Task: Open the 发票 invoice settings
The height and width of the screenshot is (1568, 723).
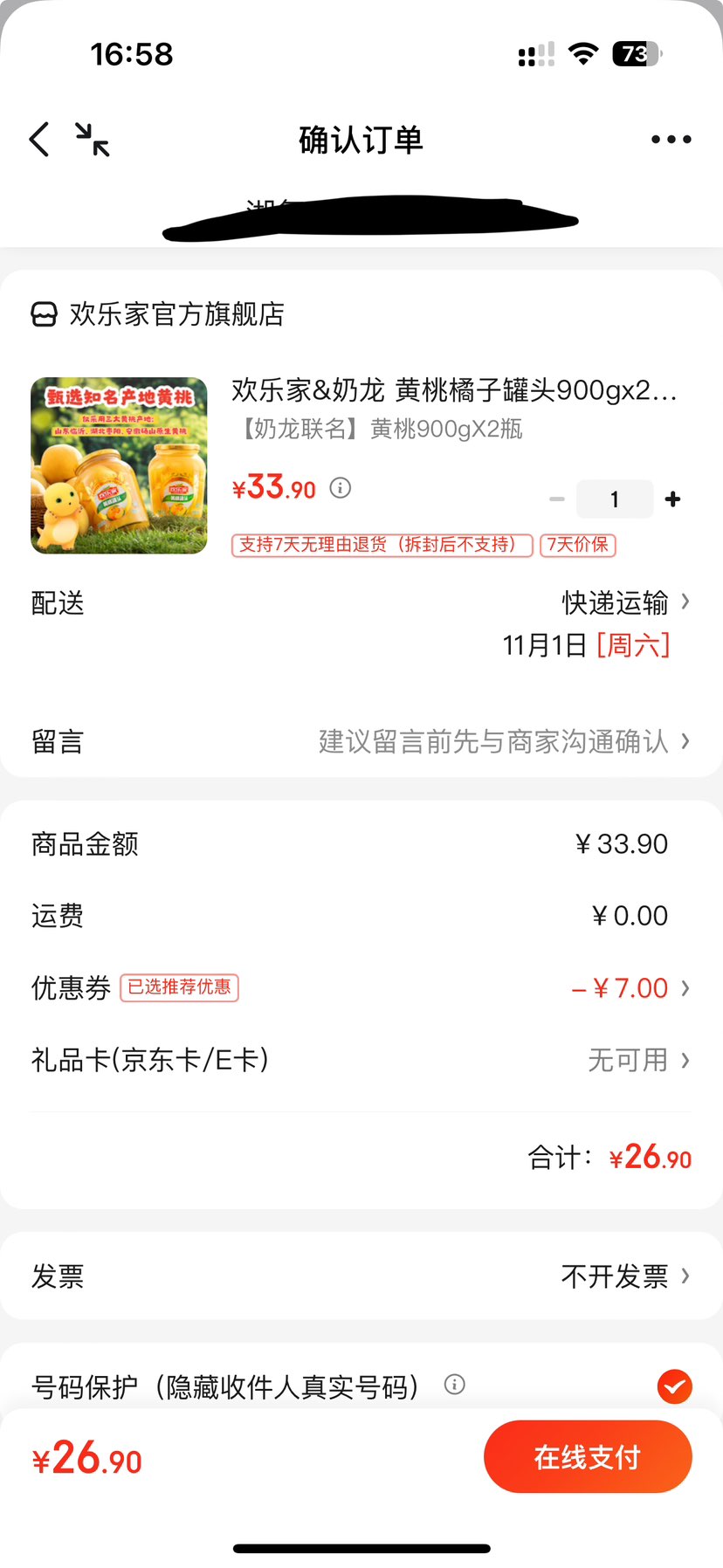Action: point(624,1276)
